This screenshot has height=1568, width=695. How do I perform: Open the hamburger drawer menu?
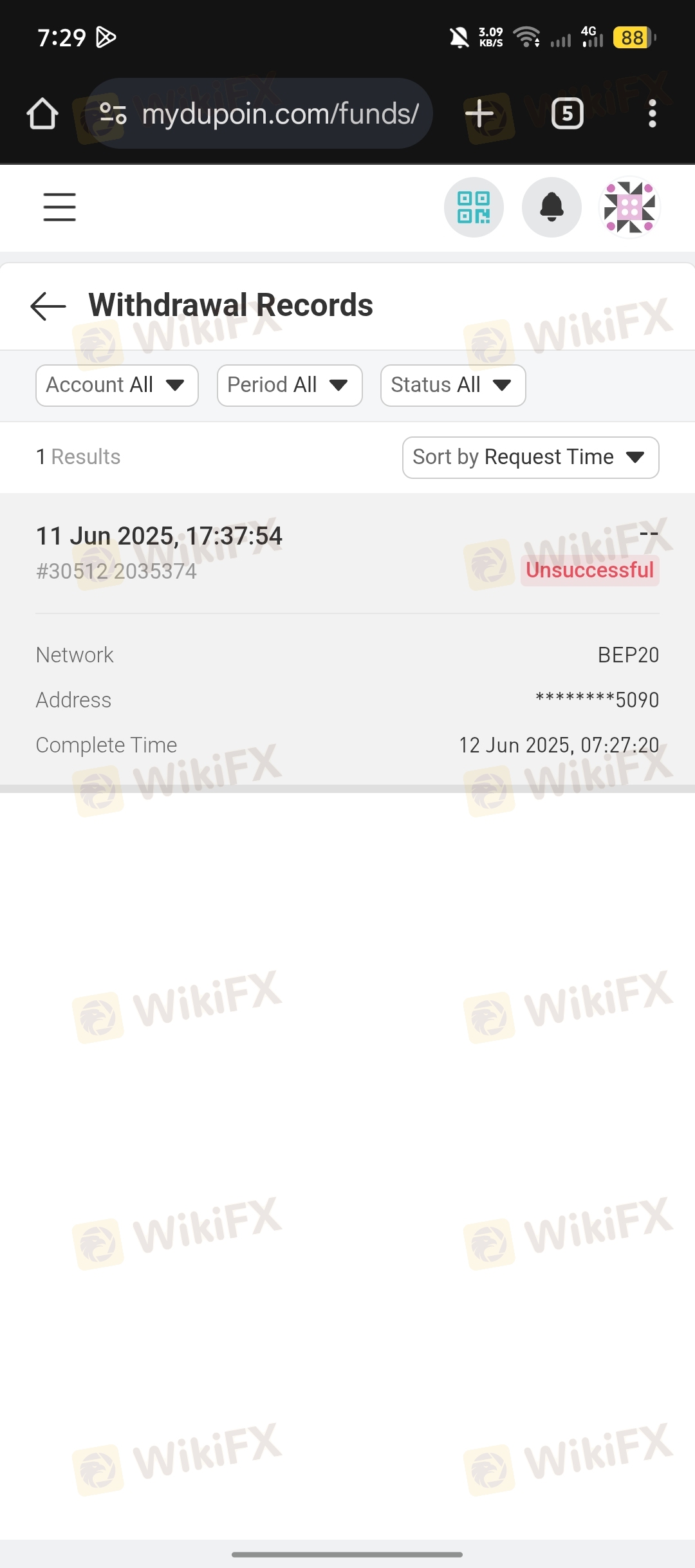(x=60, y=207)
